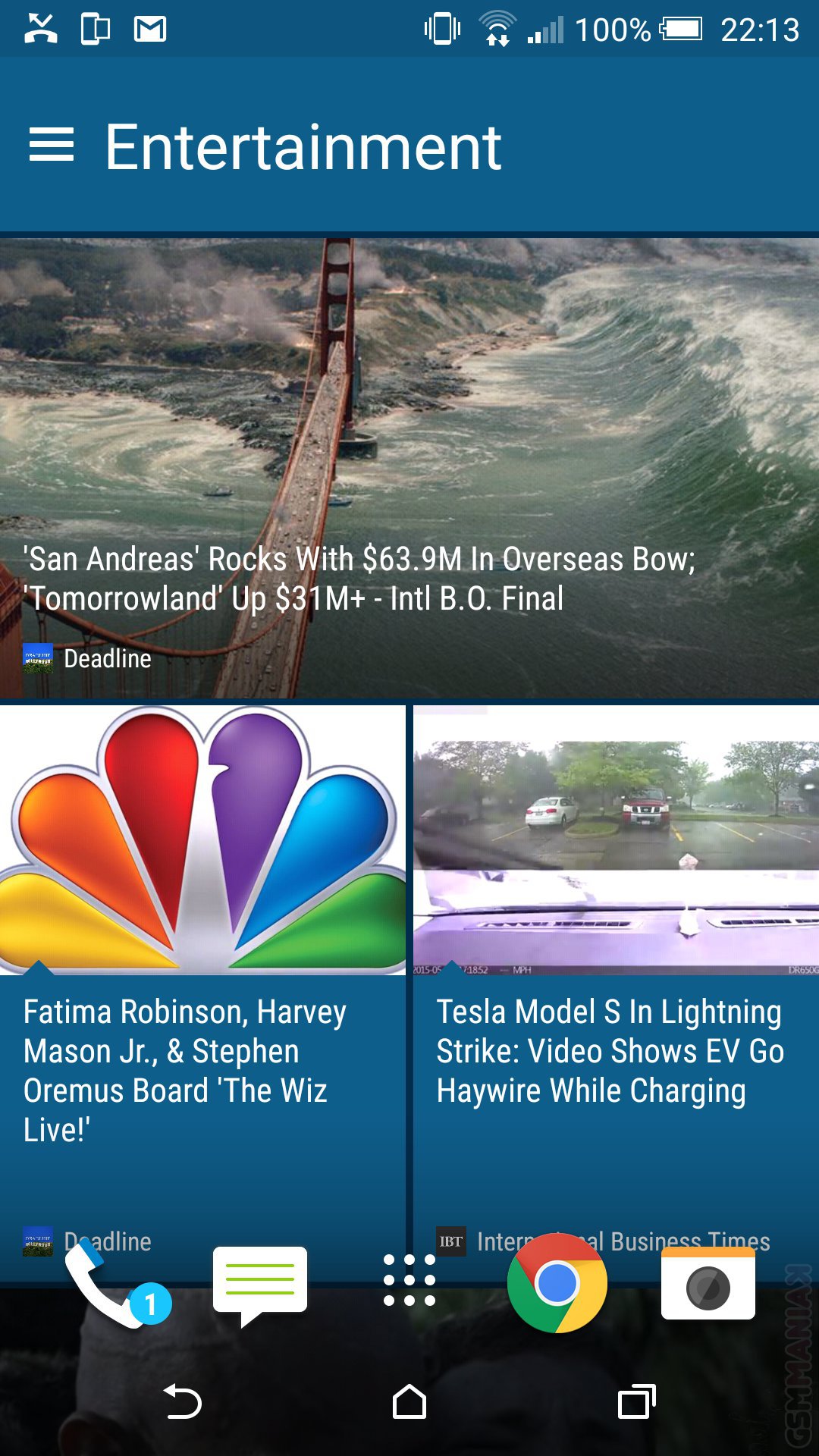Tap the system home button
Image resolution: width=819 pixels, height=1456 pixels.
(x=409, y=1401)
